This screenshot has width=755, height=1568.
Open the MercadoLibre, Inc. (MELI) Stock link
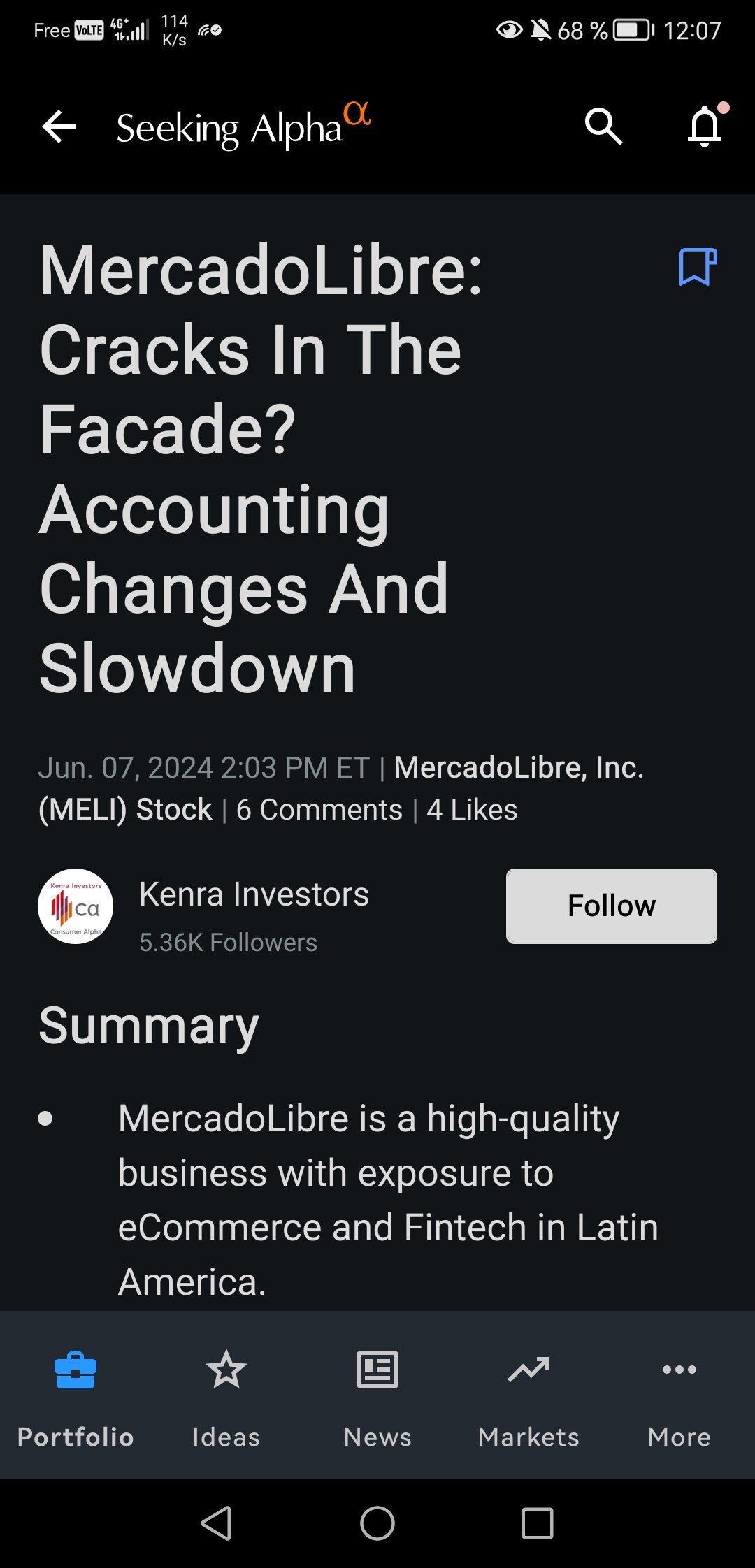tap(341, 788)
